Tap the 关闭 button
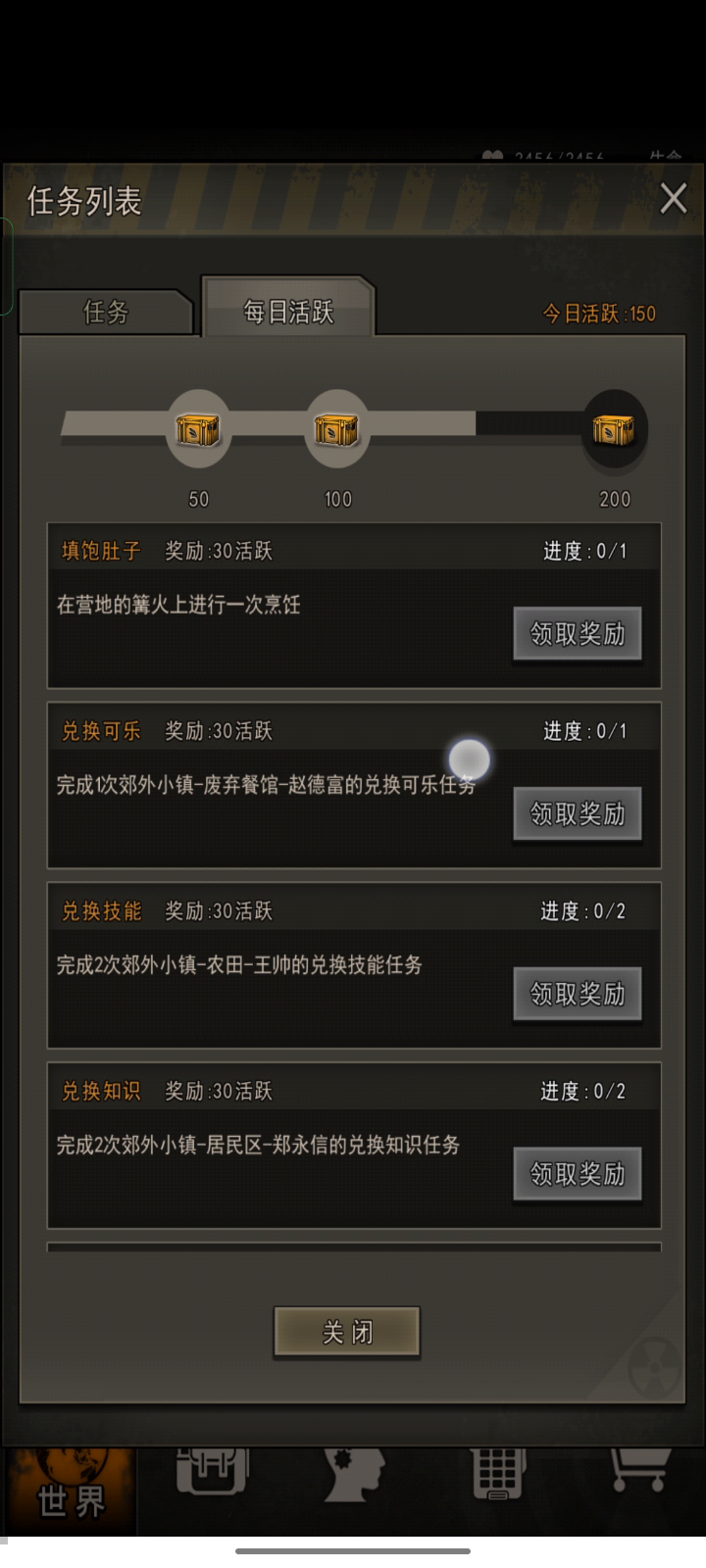Screen dimensions: 706x1568 tap(347, 1332)
